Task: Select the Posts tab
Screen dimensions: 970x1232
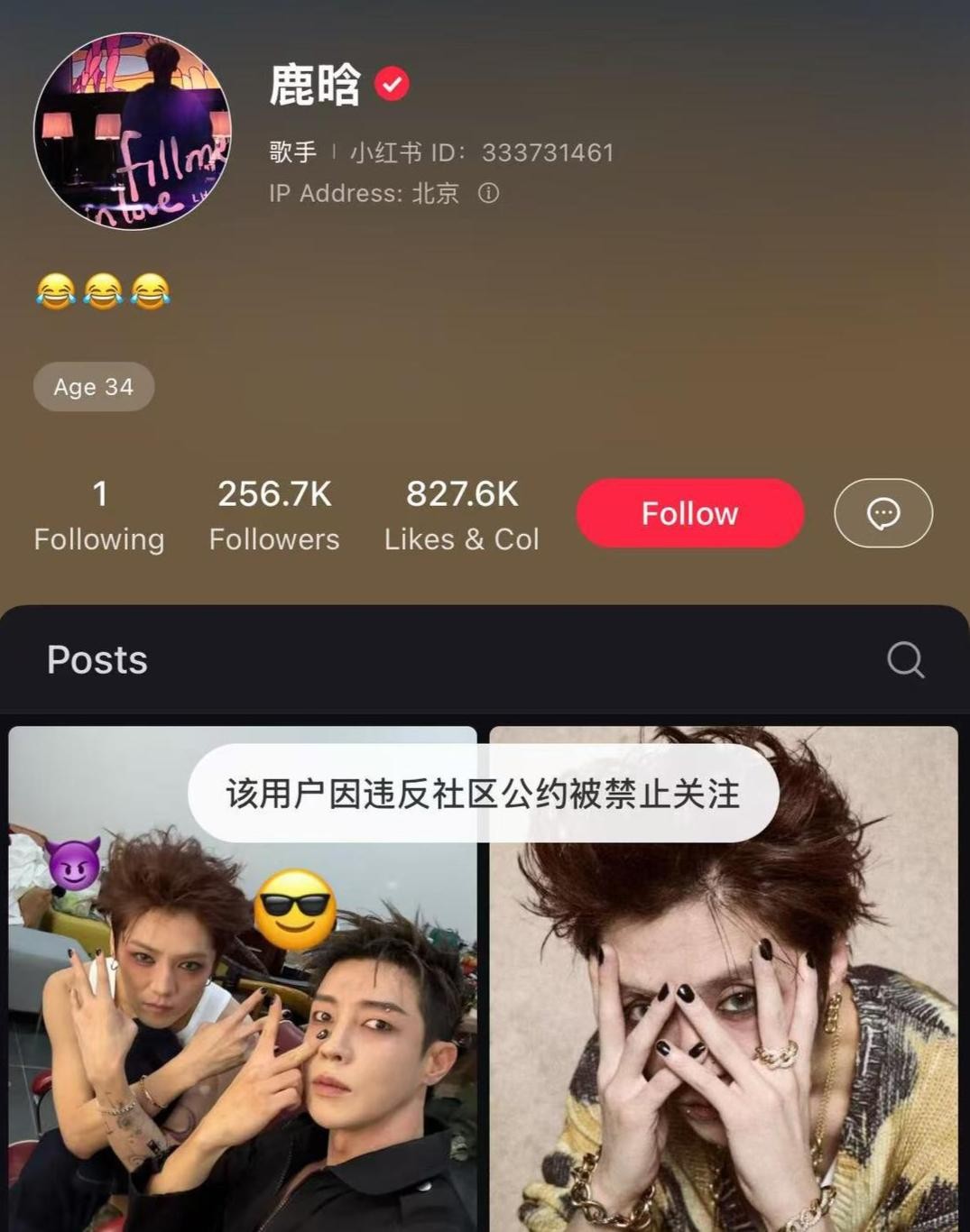Action: click(97, 659)
